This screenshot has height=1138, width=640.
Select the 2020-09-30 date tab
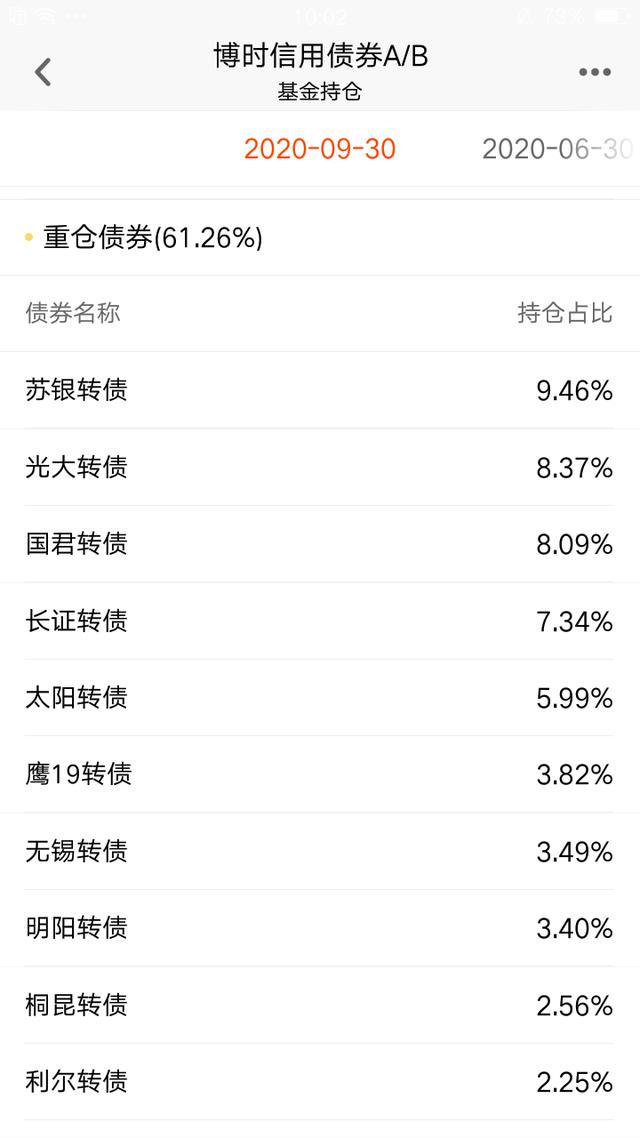(x=320, y=149)
